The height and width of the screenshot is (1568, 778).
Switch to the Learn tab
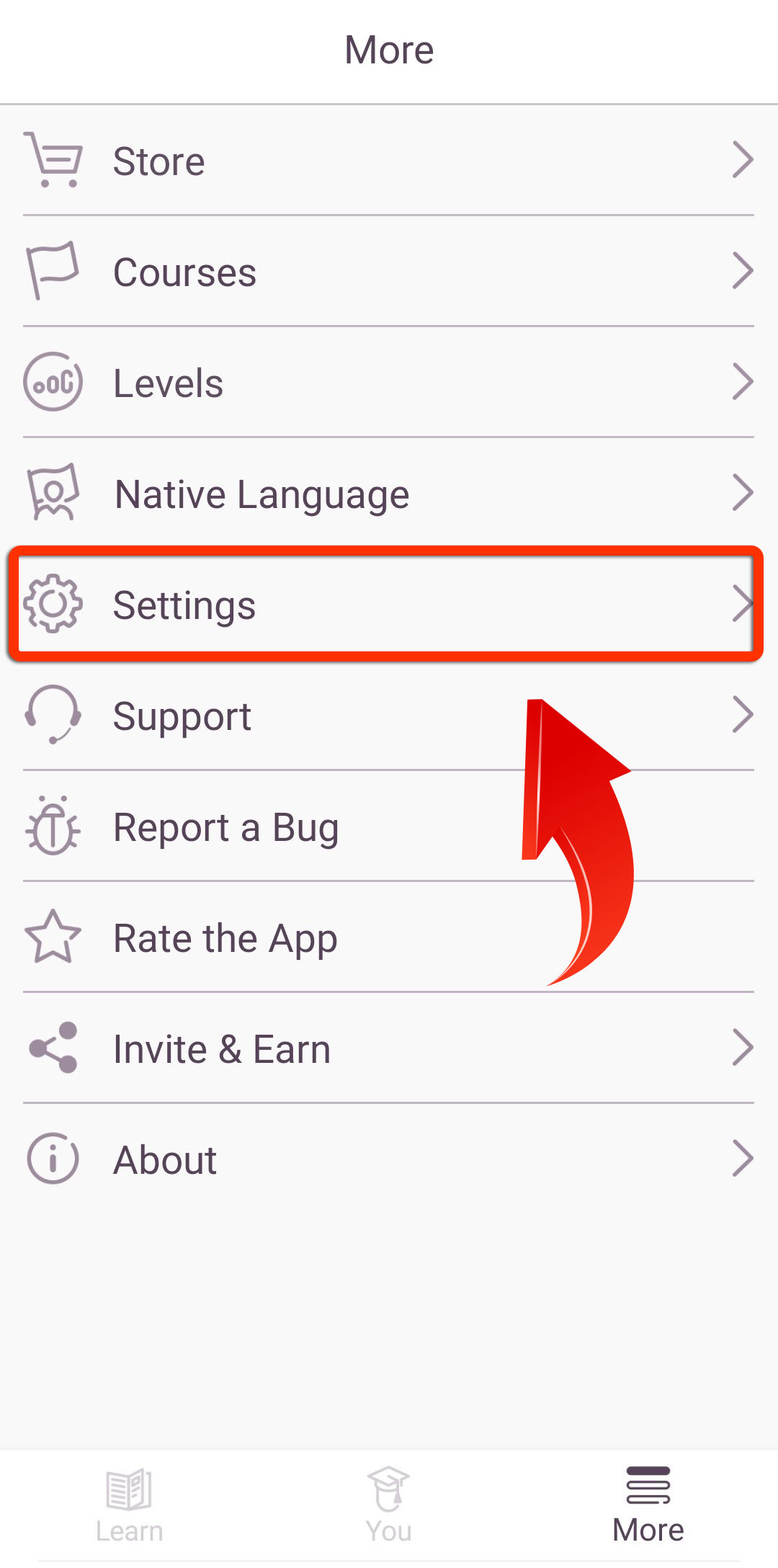click(x=130, y=1506)
